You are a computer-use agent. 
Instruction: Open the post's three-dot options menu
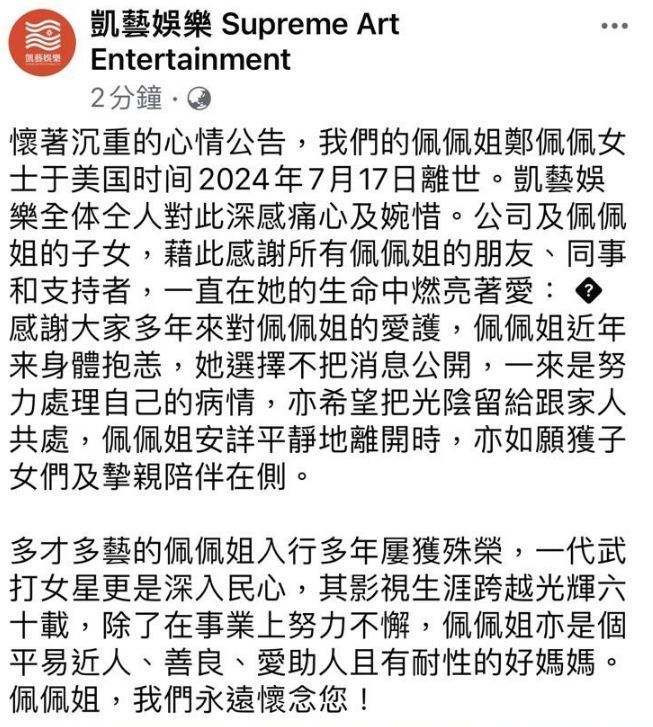point(614,27)
